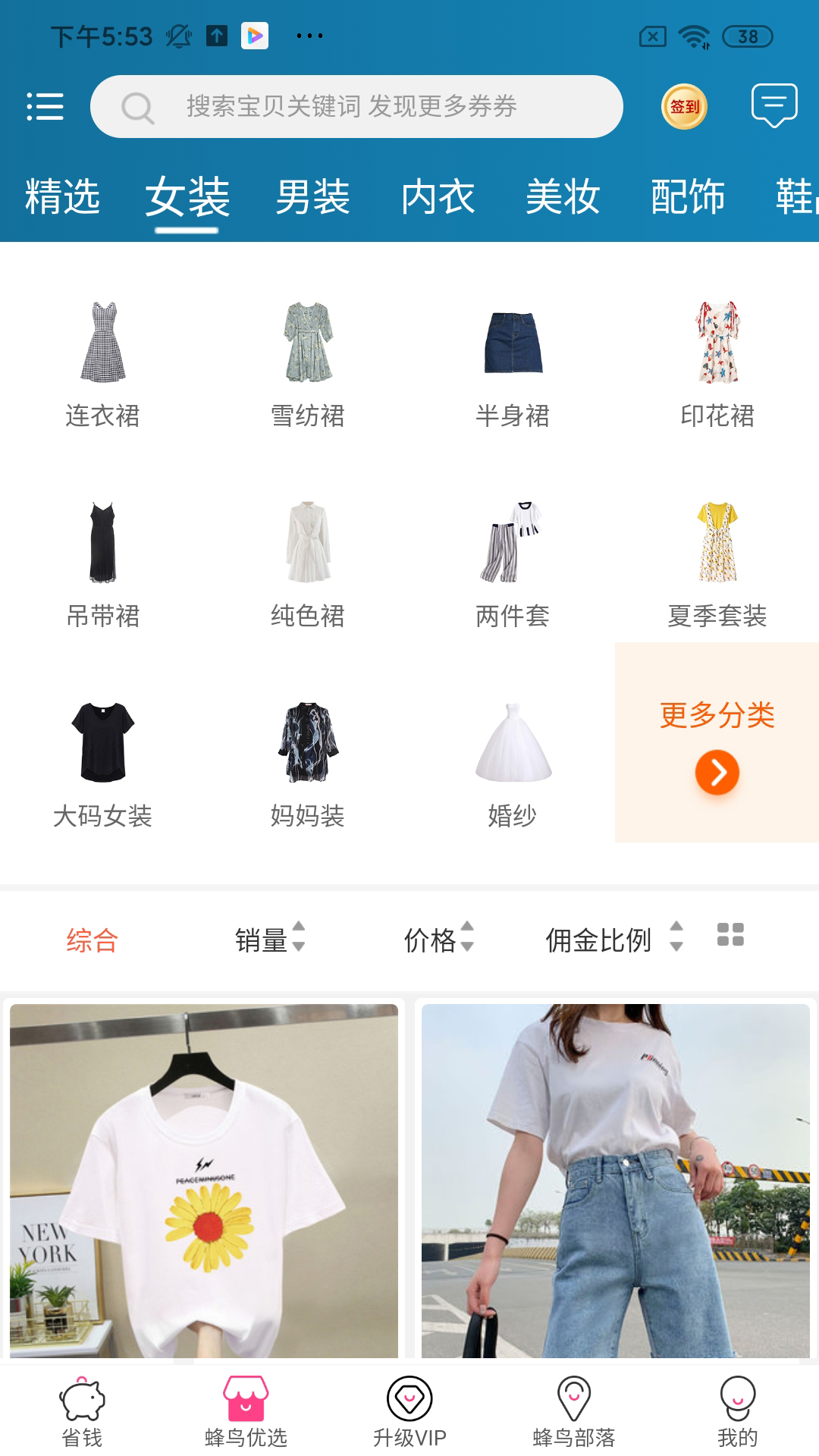The image size is (819, 1456).
Task: Sort products by 价格
Action: point(438,940)
